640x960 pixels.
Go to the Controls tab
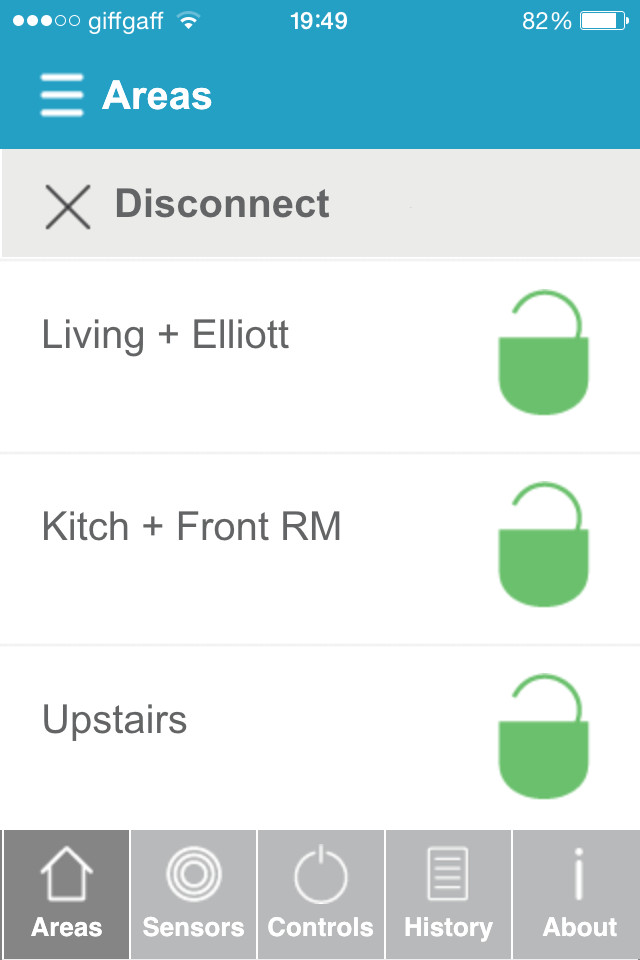coord(320,895)
